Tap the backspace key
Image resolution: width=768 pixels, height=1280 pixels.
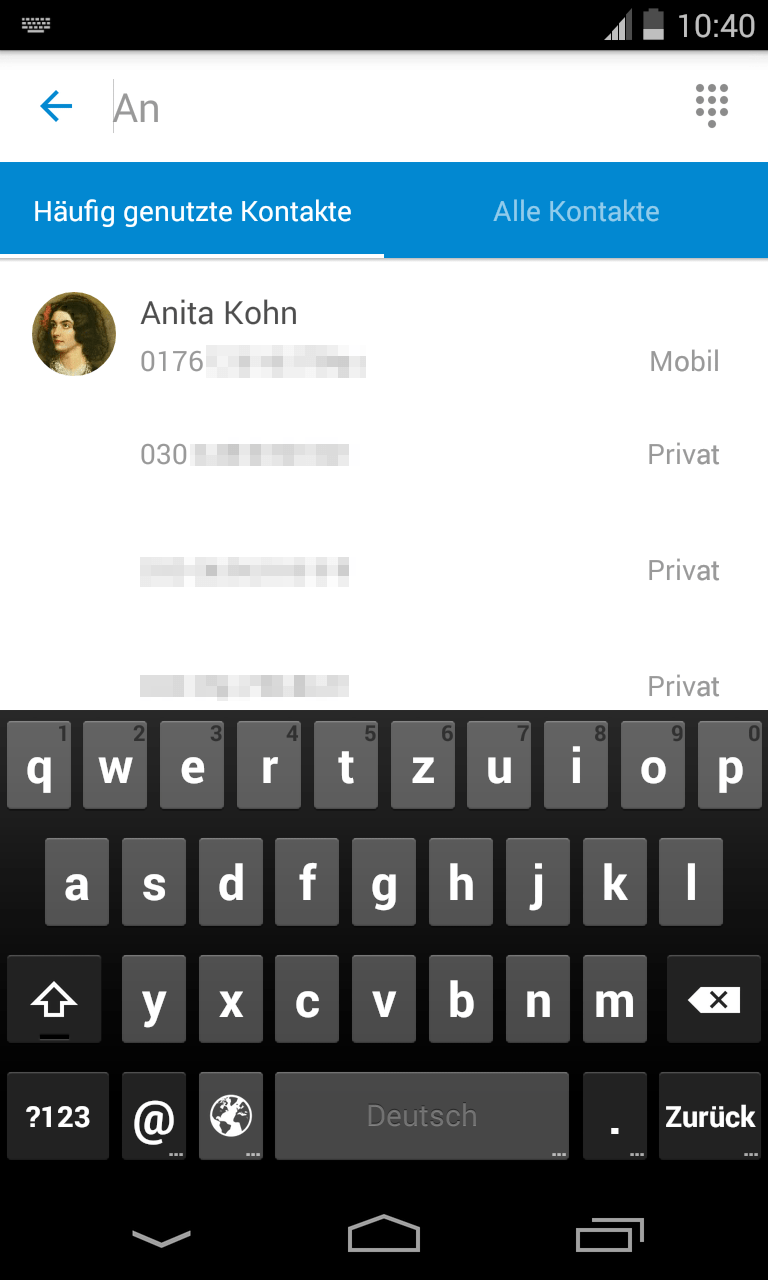tap(714, 1000)
